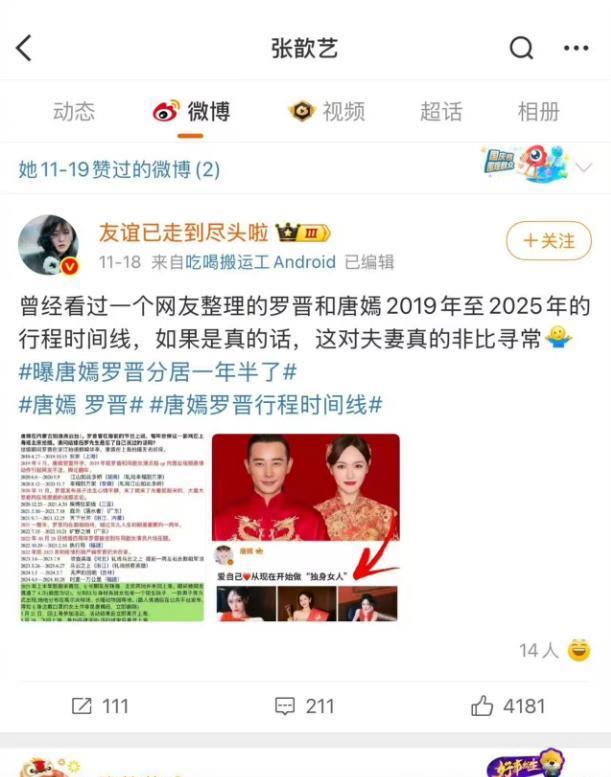Open the 超话 tab
Image resolution: width=611 pixels, height=777 pixels.
[441, 111]
